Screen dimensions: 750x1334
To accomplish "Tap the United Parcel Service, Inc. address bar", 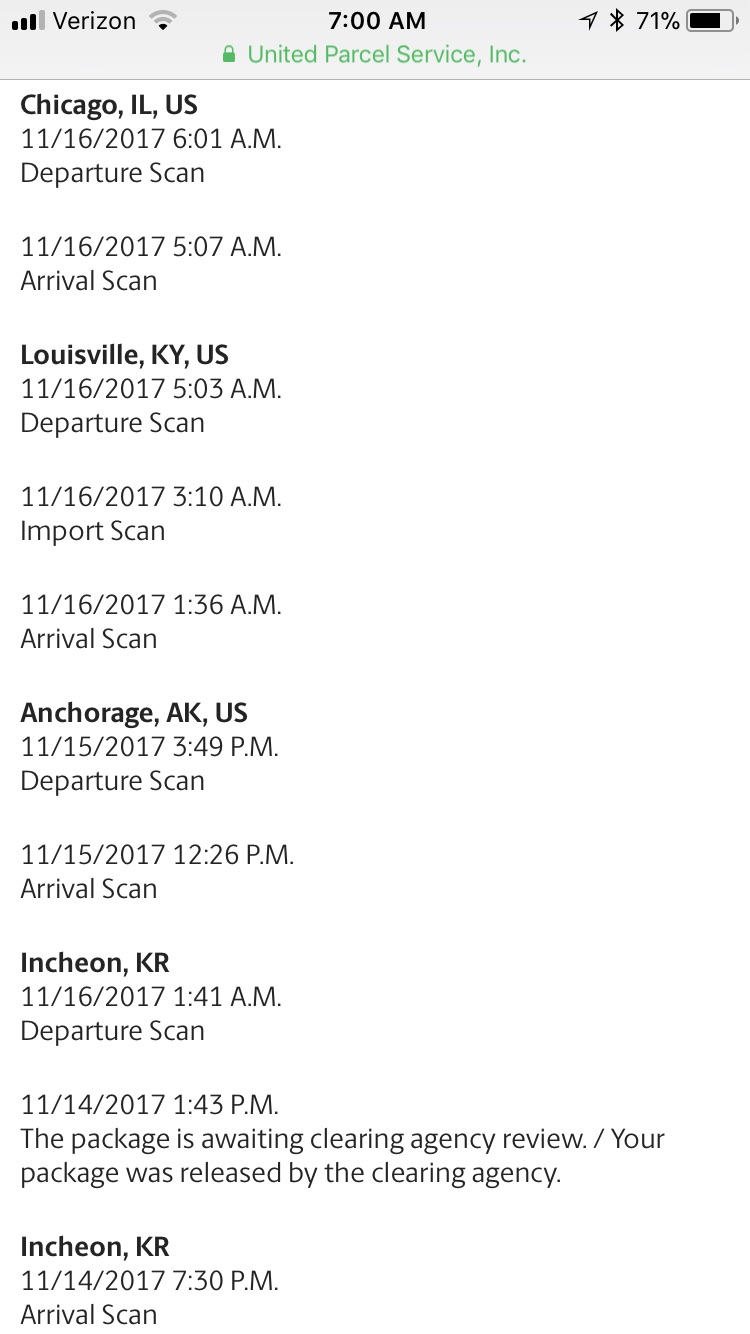I will (375, 55).
